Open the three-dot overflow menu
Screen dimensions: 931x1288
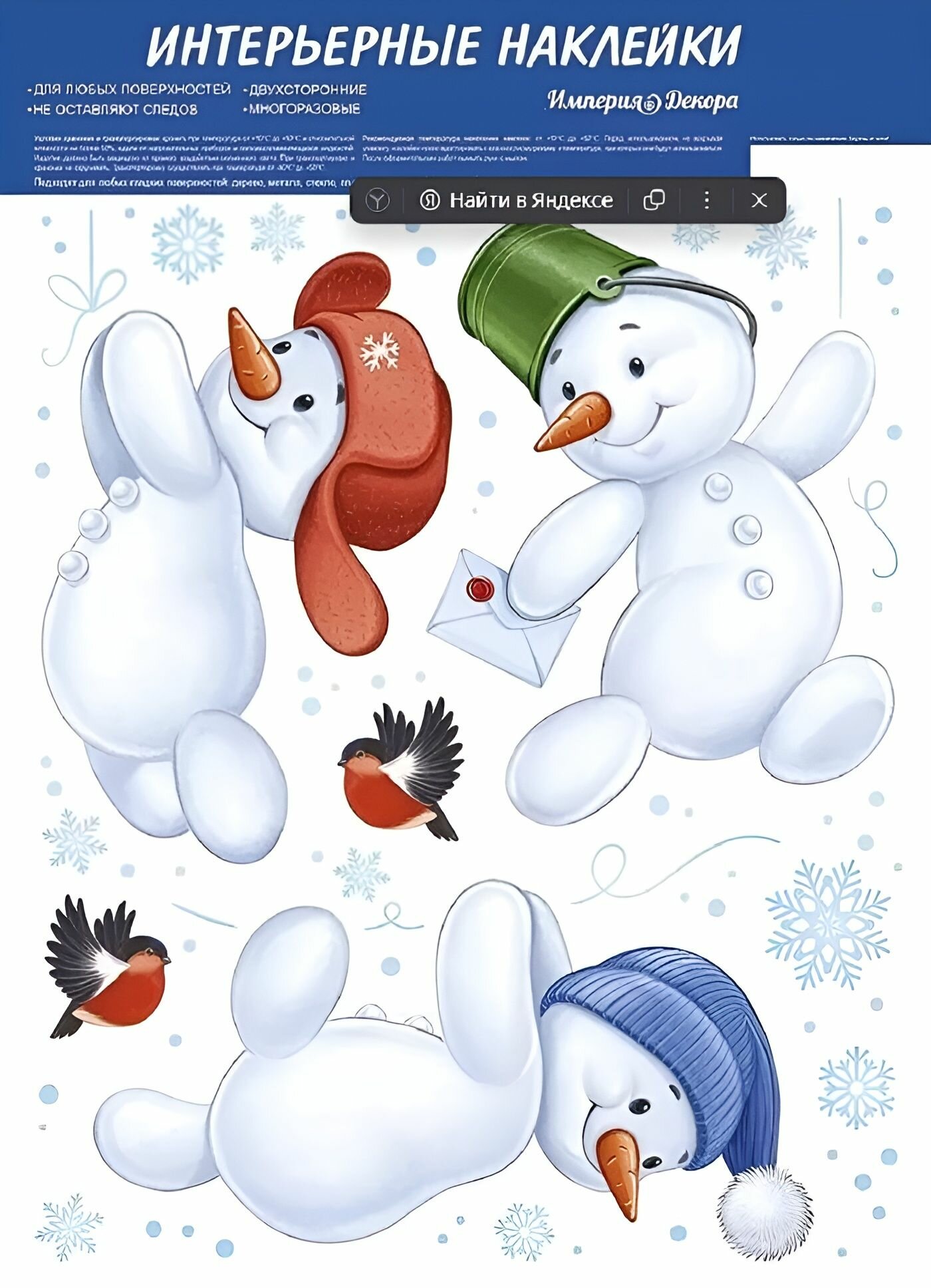(x=707, y=200)
